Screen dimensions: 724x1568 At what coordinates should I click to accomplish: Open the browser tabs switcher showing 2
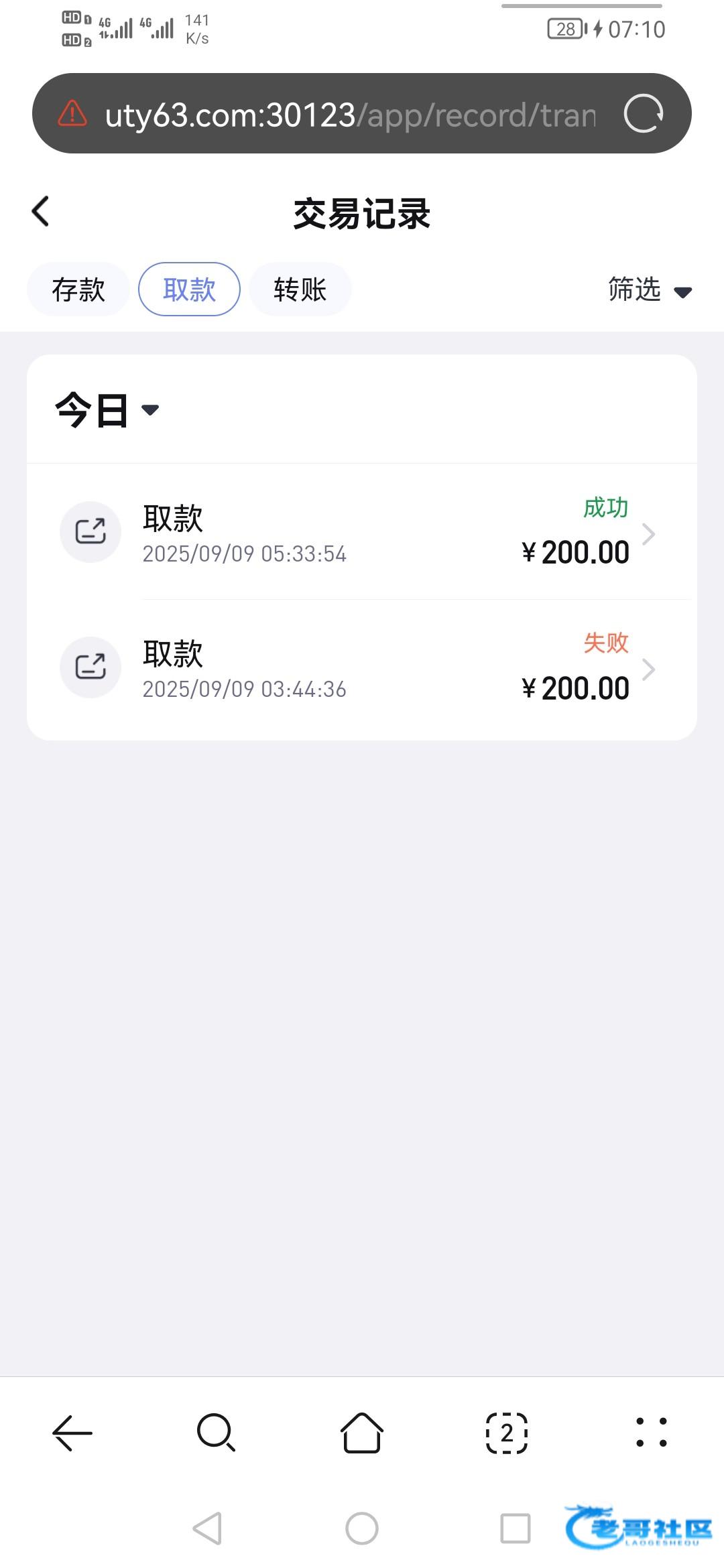coord(507,1433)
